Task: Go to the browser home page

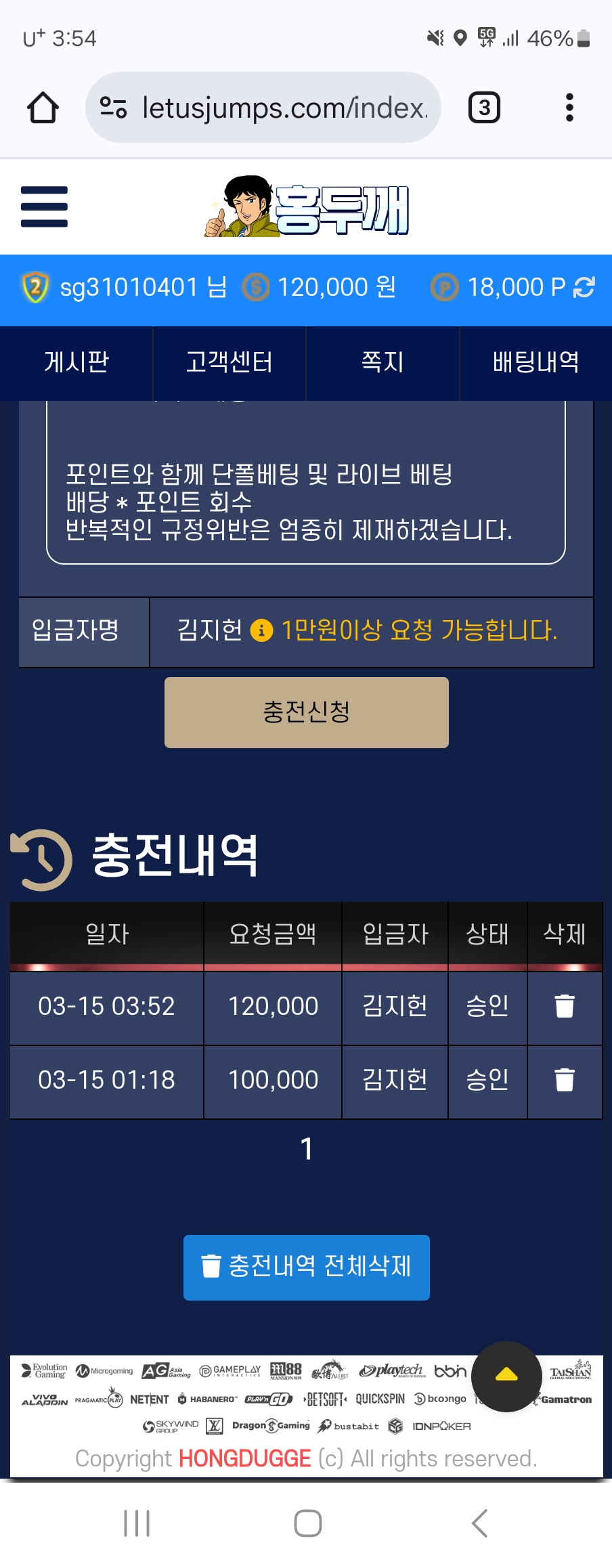Action: pos(43,108)
